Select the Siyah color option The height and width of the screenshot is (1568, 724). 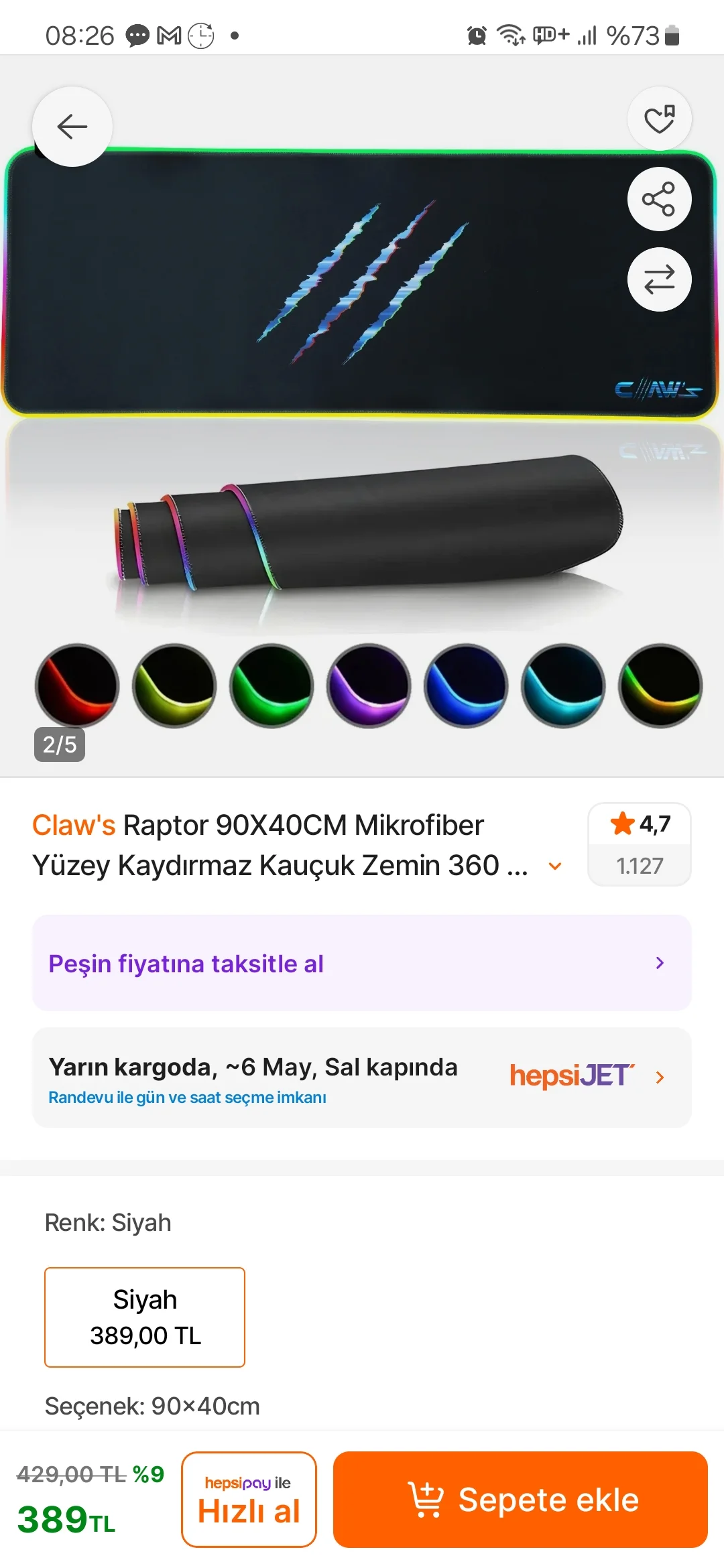(x=145, y=1317)
